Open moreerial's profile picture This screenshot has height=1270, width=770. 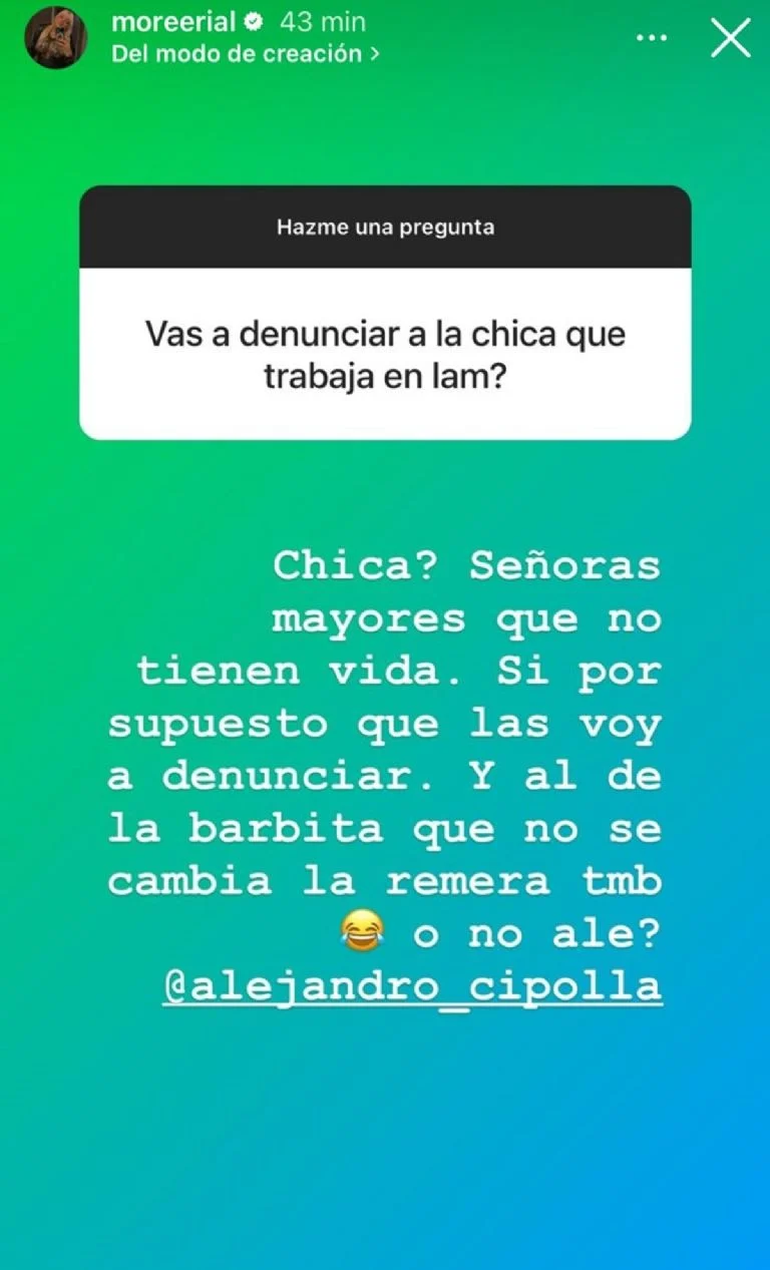click(56, 38)
